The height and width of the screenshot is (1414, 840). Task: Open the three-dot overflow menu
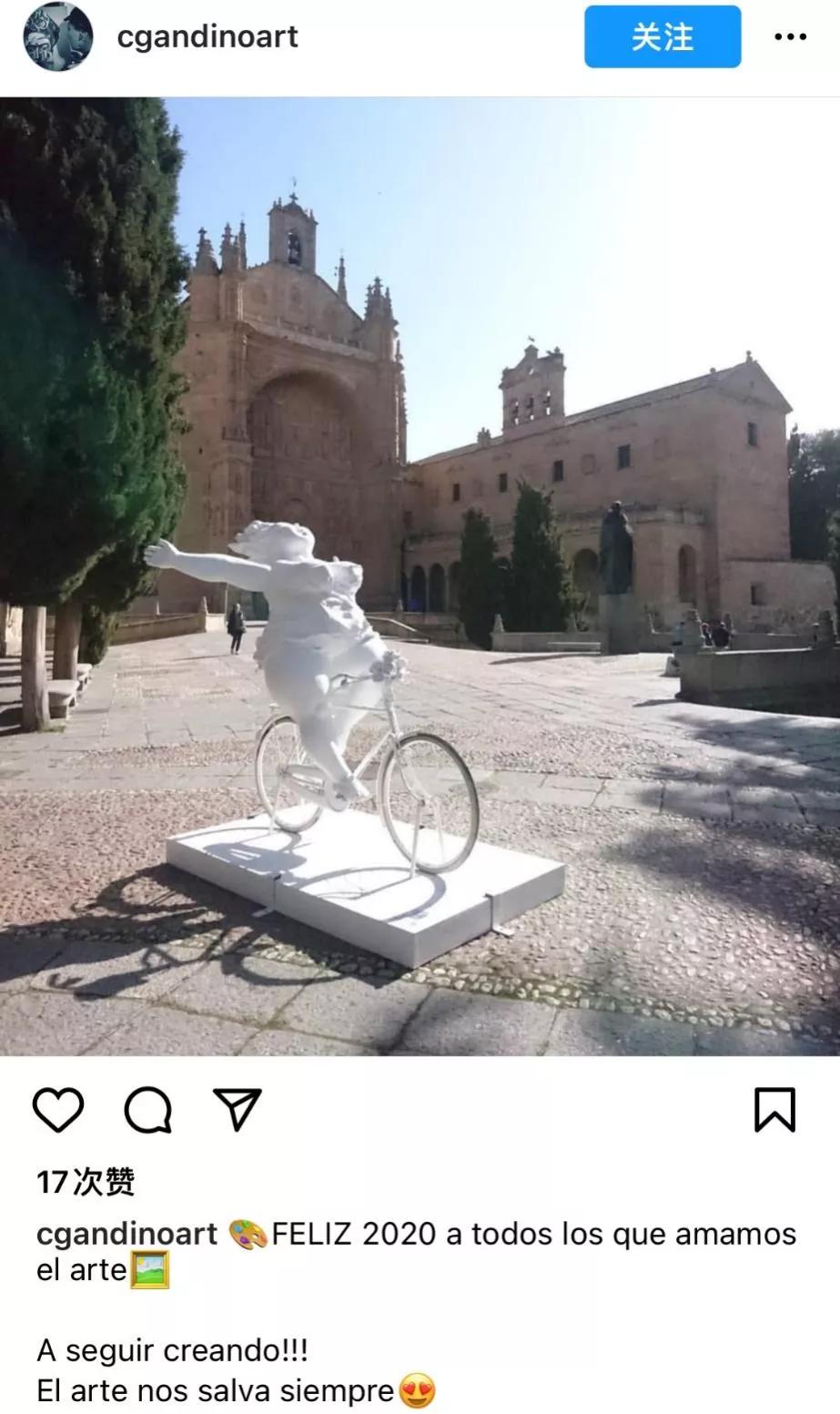click(x=789, y=36)
